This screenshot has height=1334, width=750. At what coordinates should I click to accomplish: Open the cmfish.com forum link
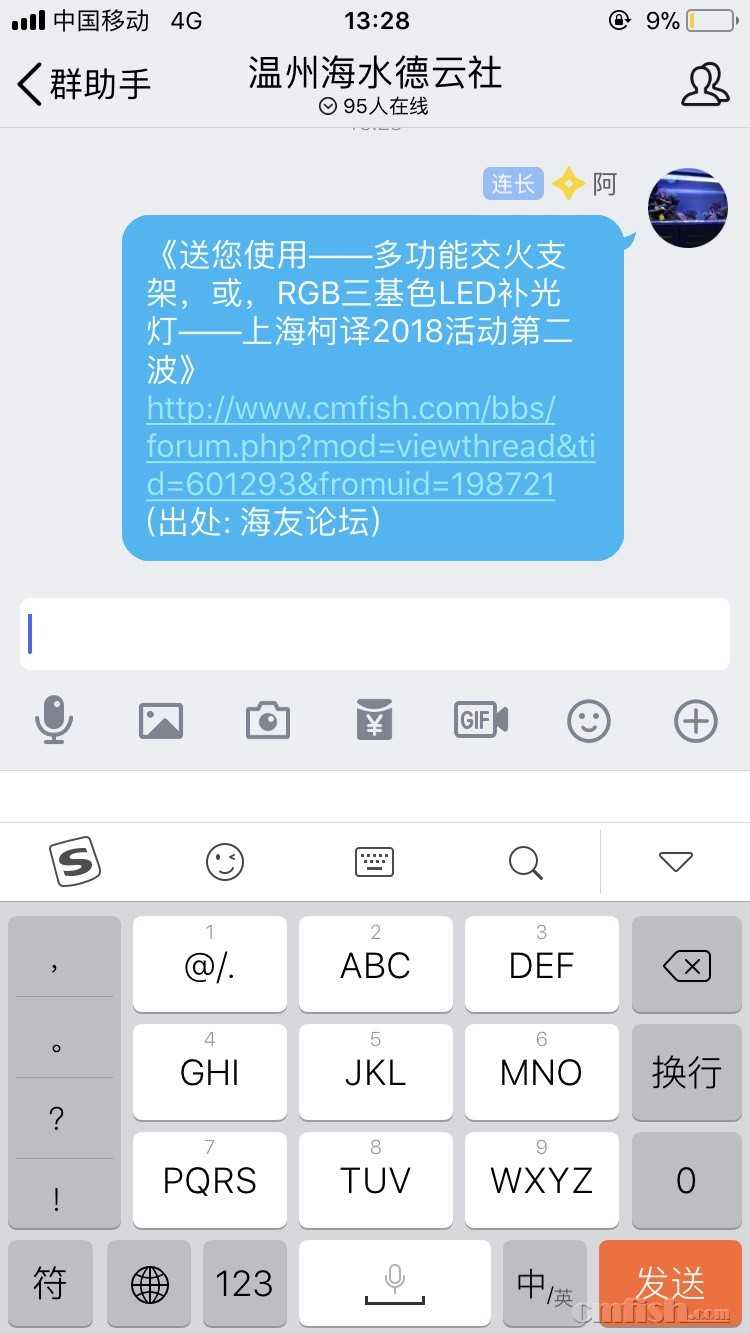[x=370, y=446]
